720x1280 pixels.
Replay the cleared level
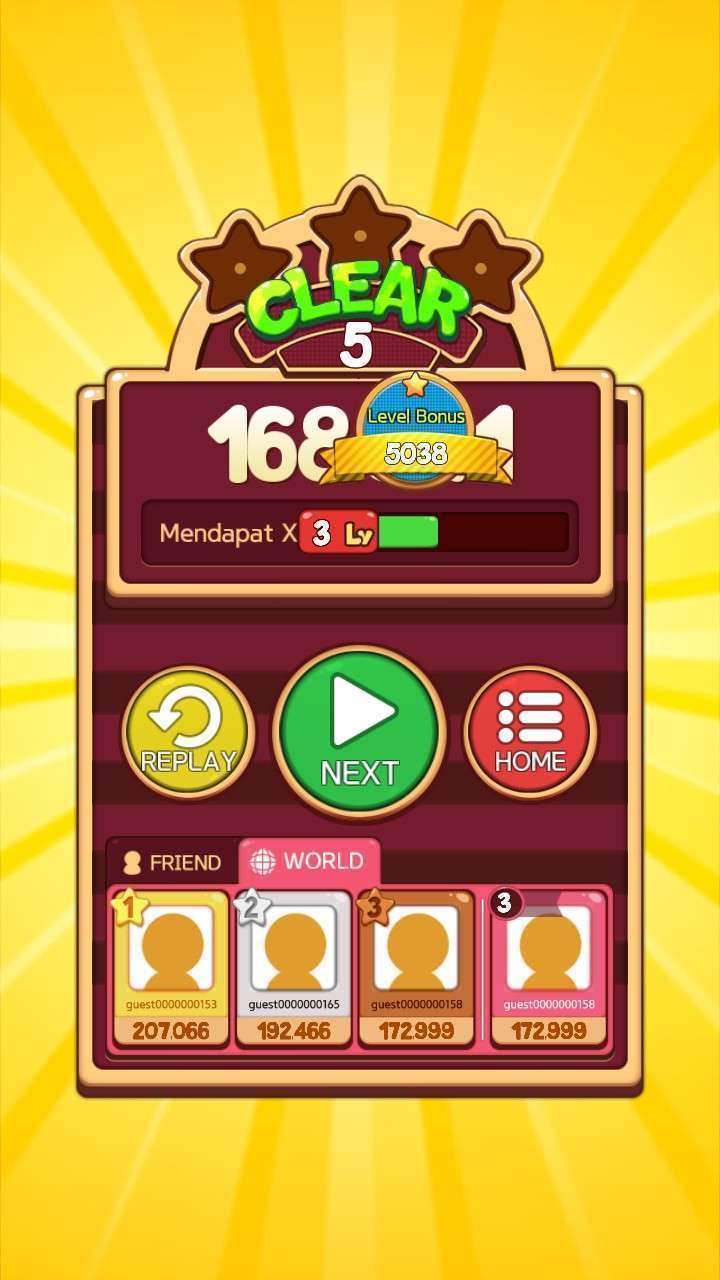click(x=188, y=732)
